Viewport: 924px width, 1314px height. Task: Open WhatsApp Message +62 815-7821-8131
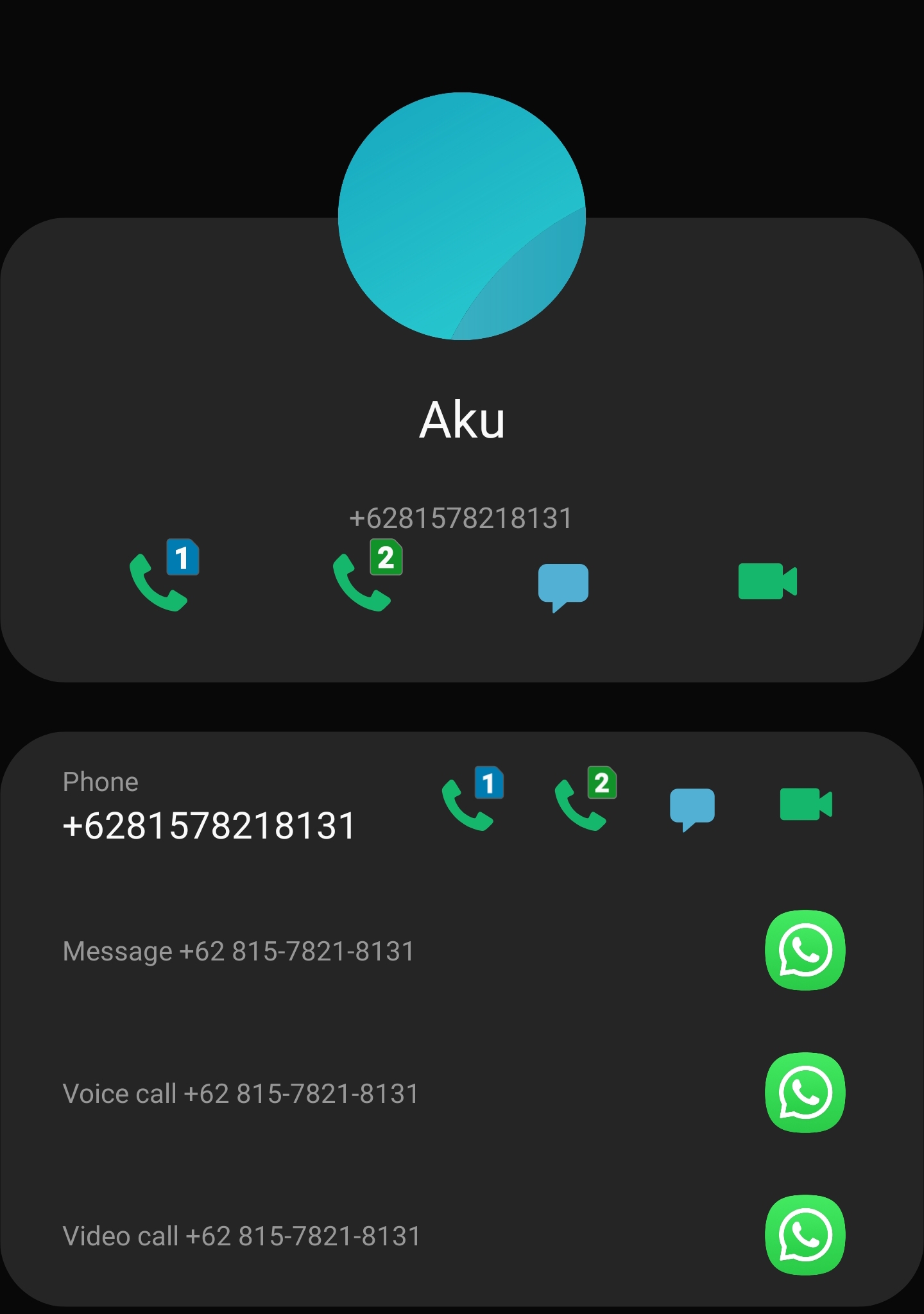tap(805, 950)
